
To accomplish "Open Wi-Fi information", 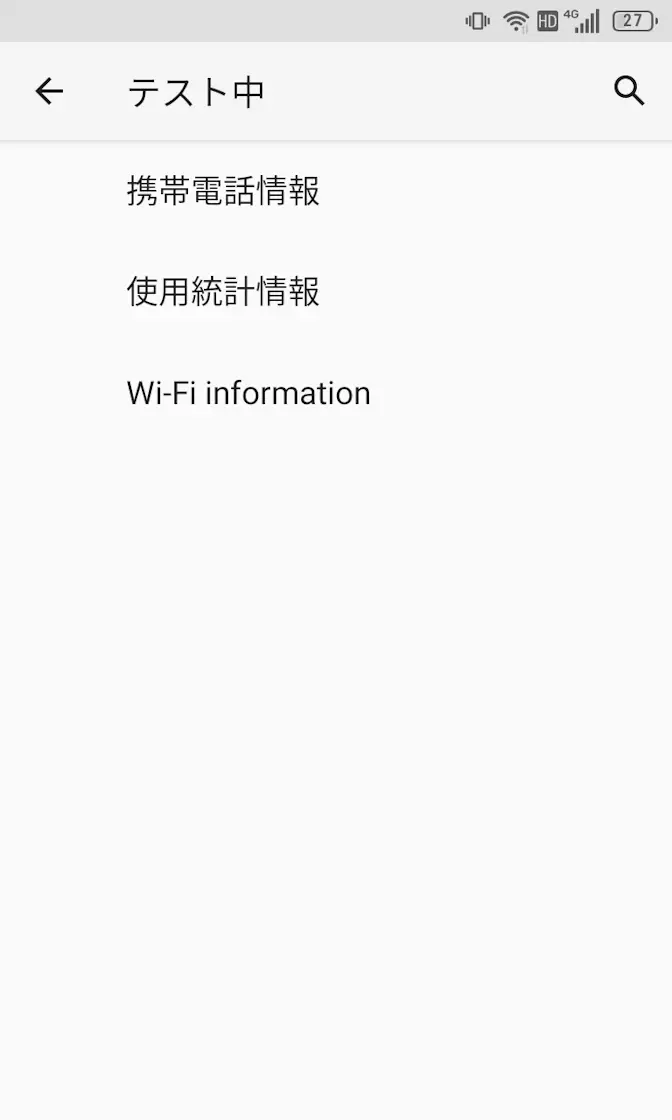I will (248, 393).
